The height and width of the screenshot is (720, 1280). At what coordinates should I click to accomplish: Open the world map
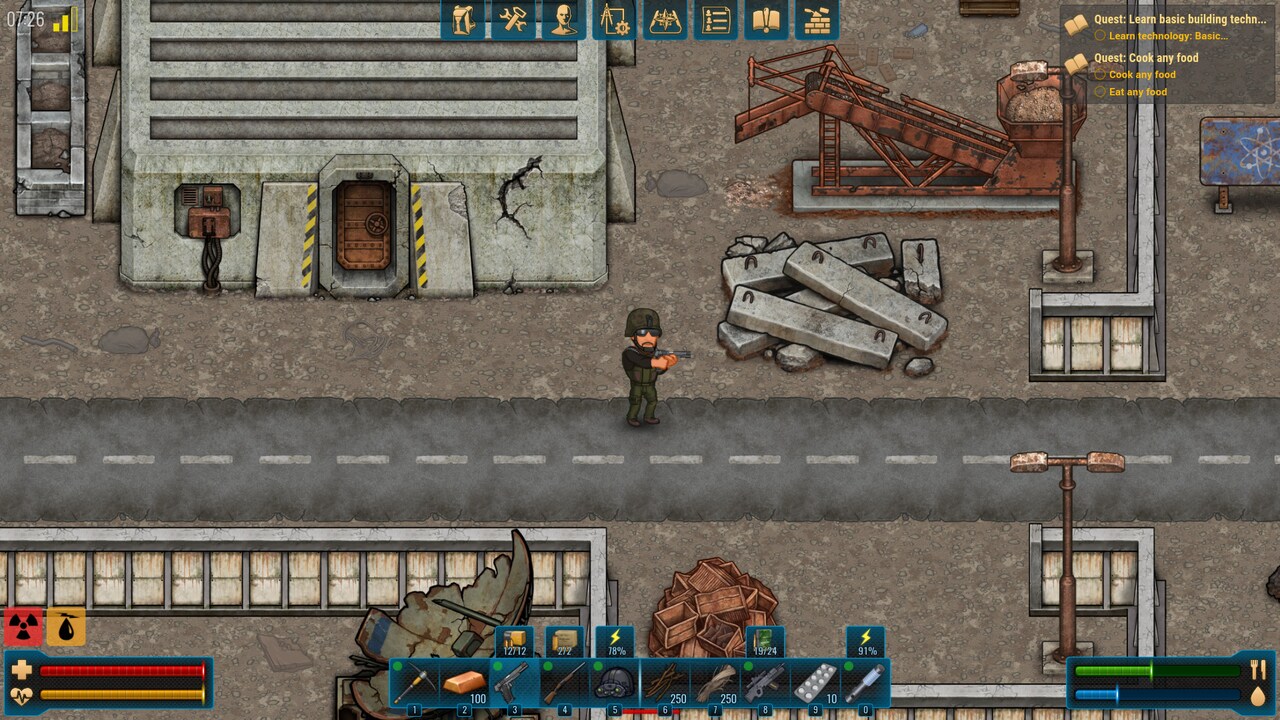coord(665,20)
